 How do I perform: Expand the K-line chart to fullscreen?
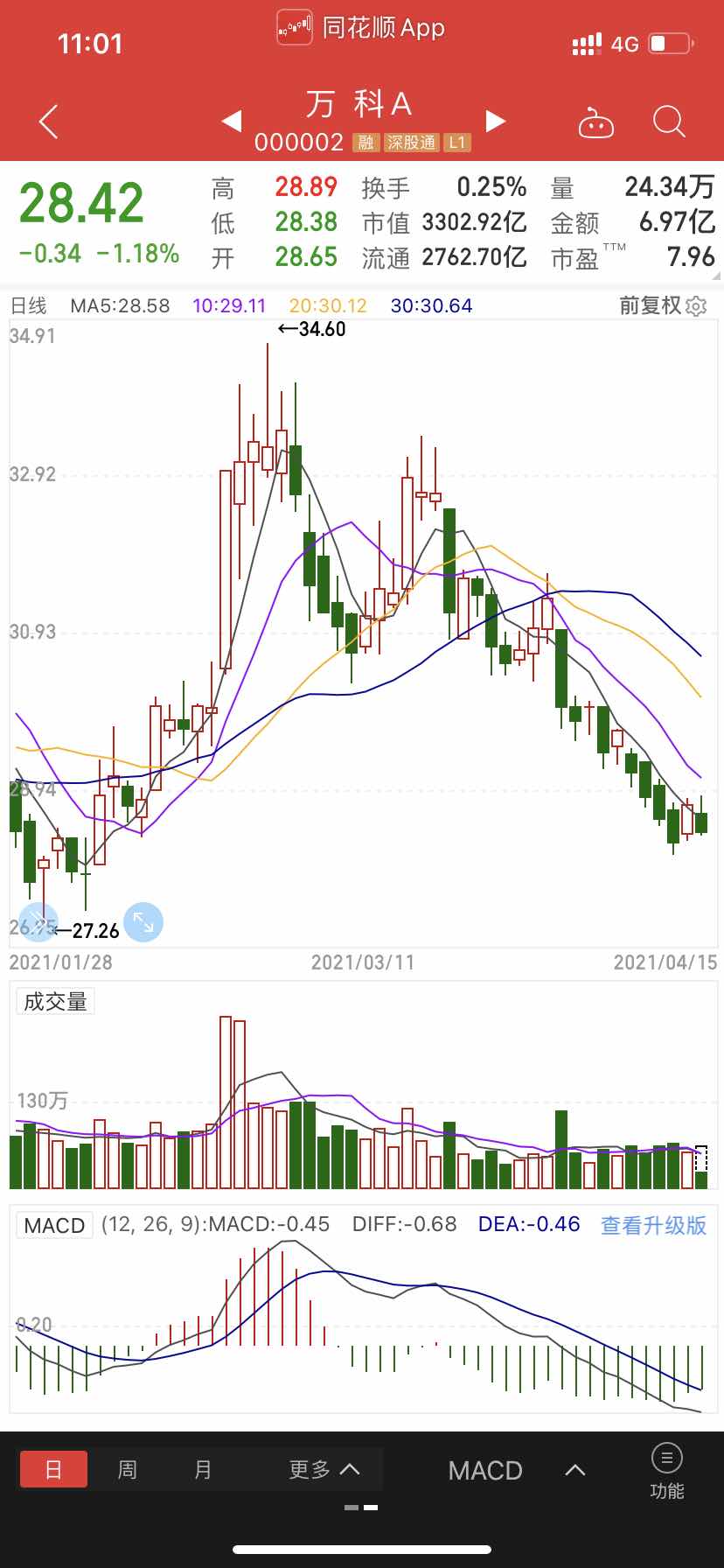[x=143, y=922]
